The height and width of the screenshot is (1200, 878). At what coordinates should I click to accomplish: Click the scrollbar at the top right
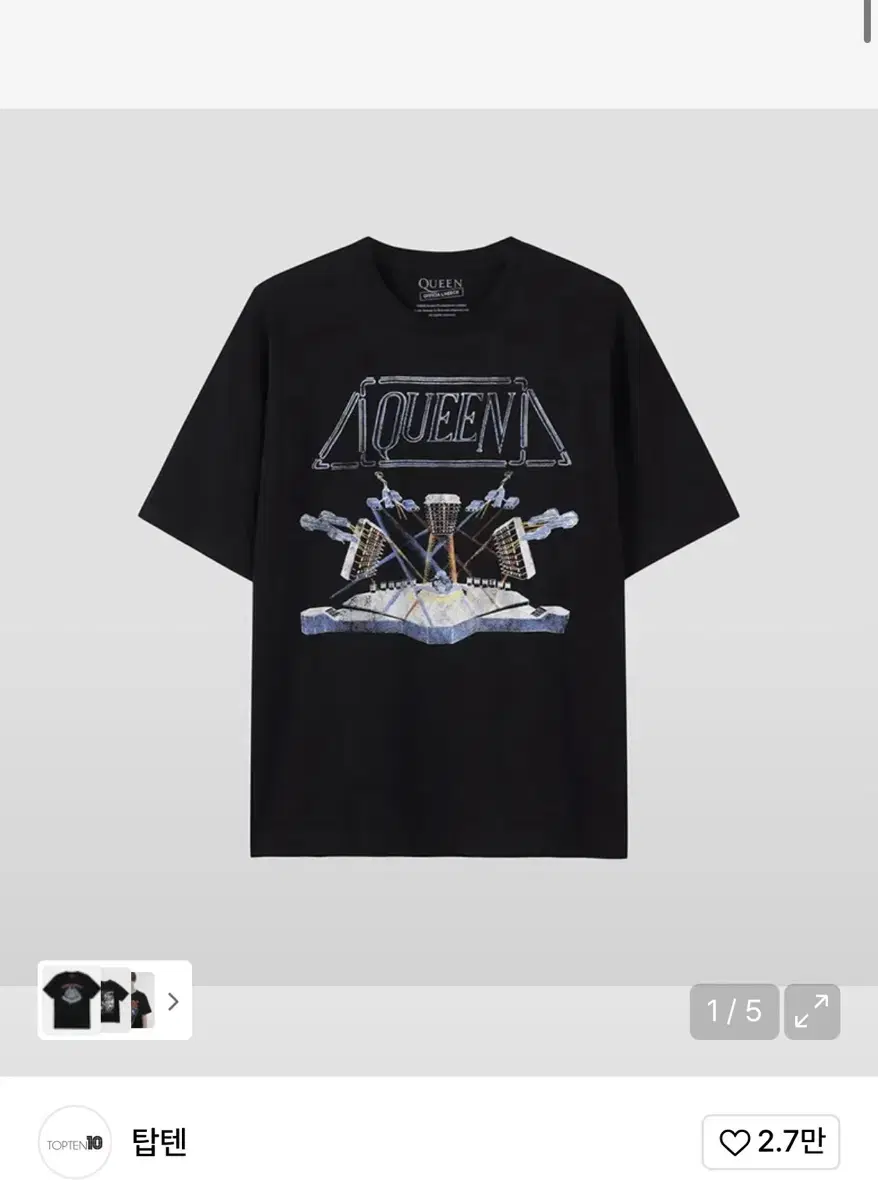tap(866, 22)
